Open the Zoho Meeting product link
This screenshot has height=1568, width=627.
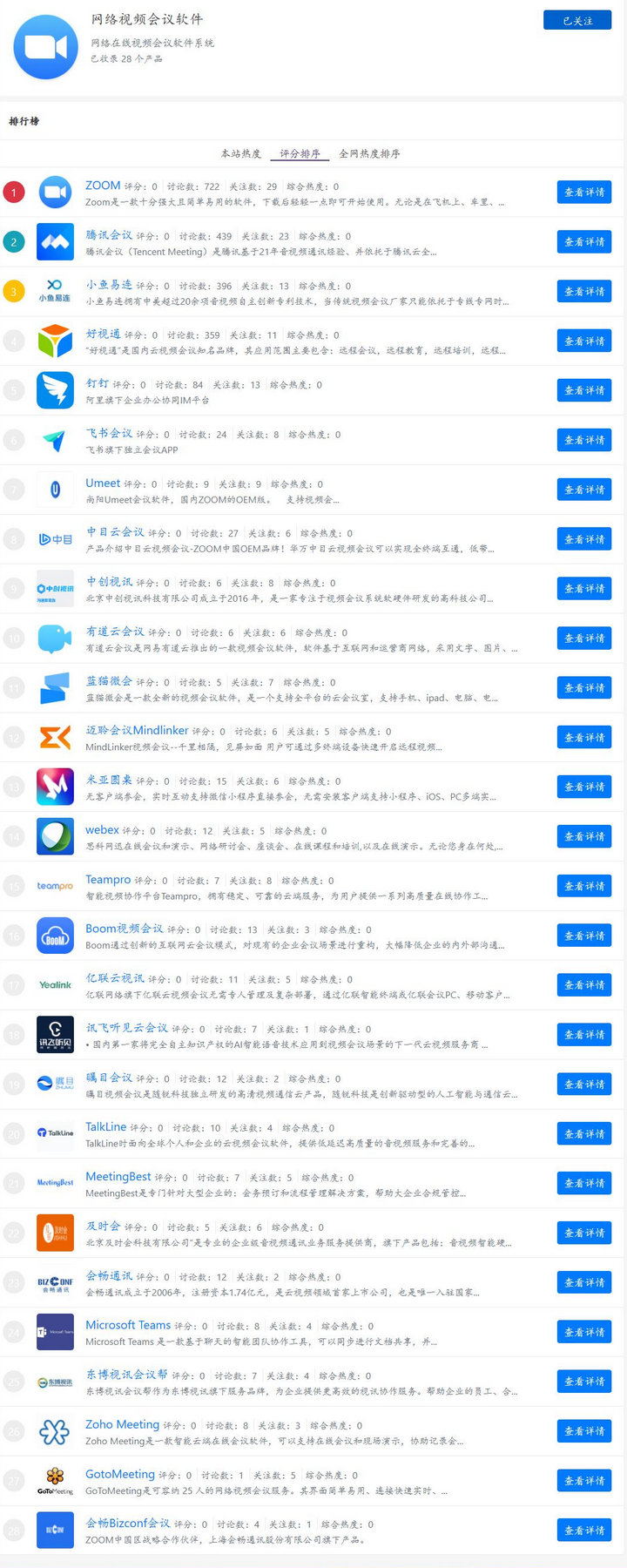[122, 1424]
